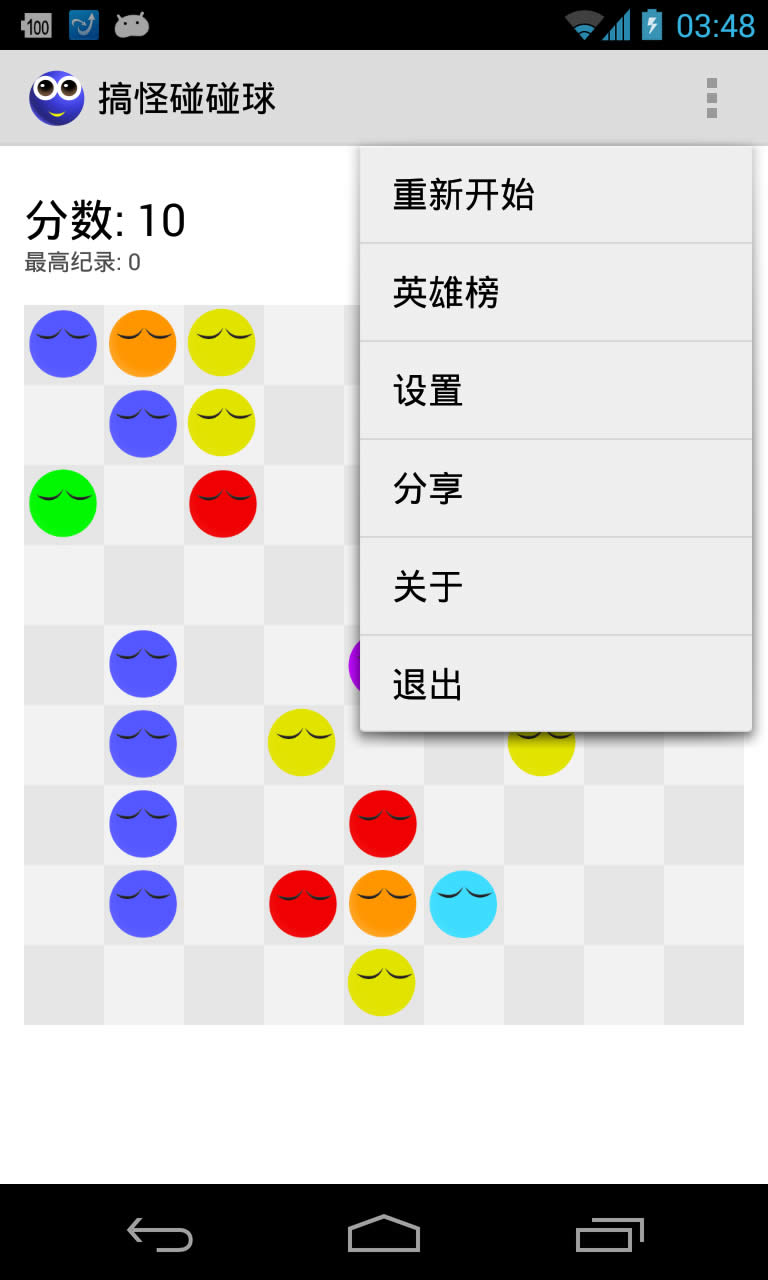Select 退出 to exit the game
This screenshot has height=1280, width=768.
pos(556,685)
